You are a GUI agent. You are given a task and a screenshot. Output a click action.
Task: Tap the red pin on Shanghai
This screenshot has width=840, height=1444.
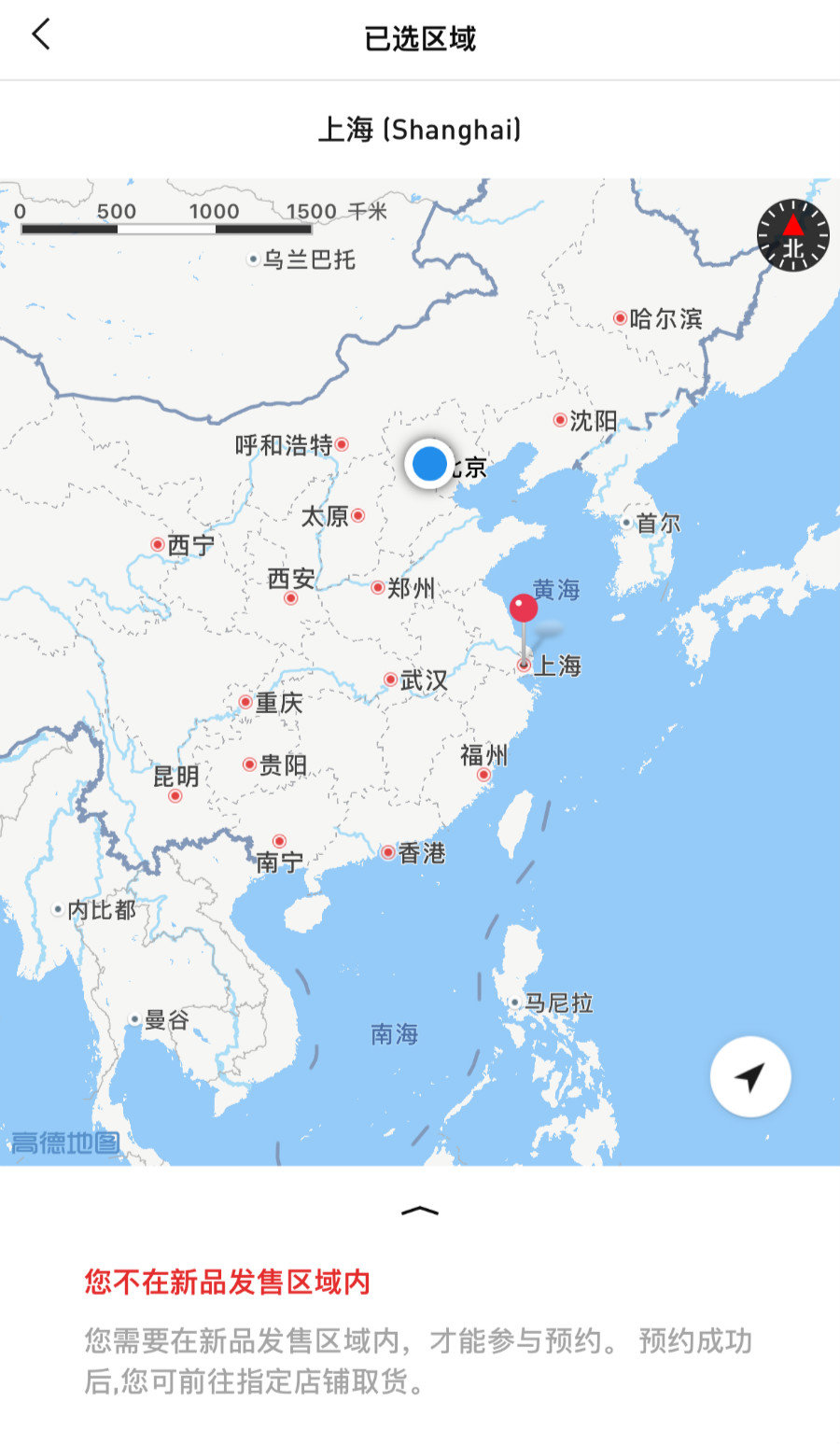pos(524,610)
